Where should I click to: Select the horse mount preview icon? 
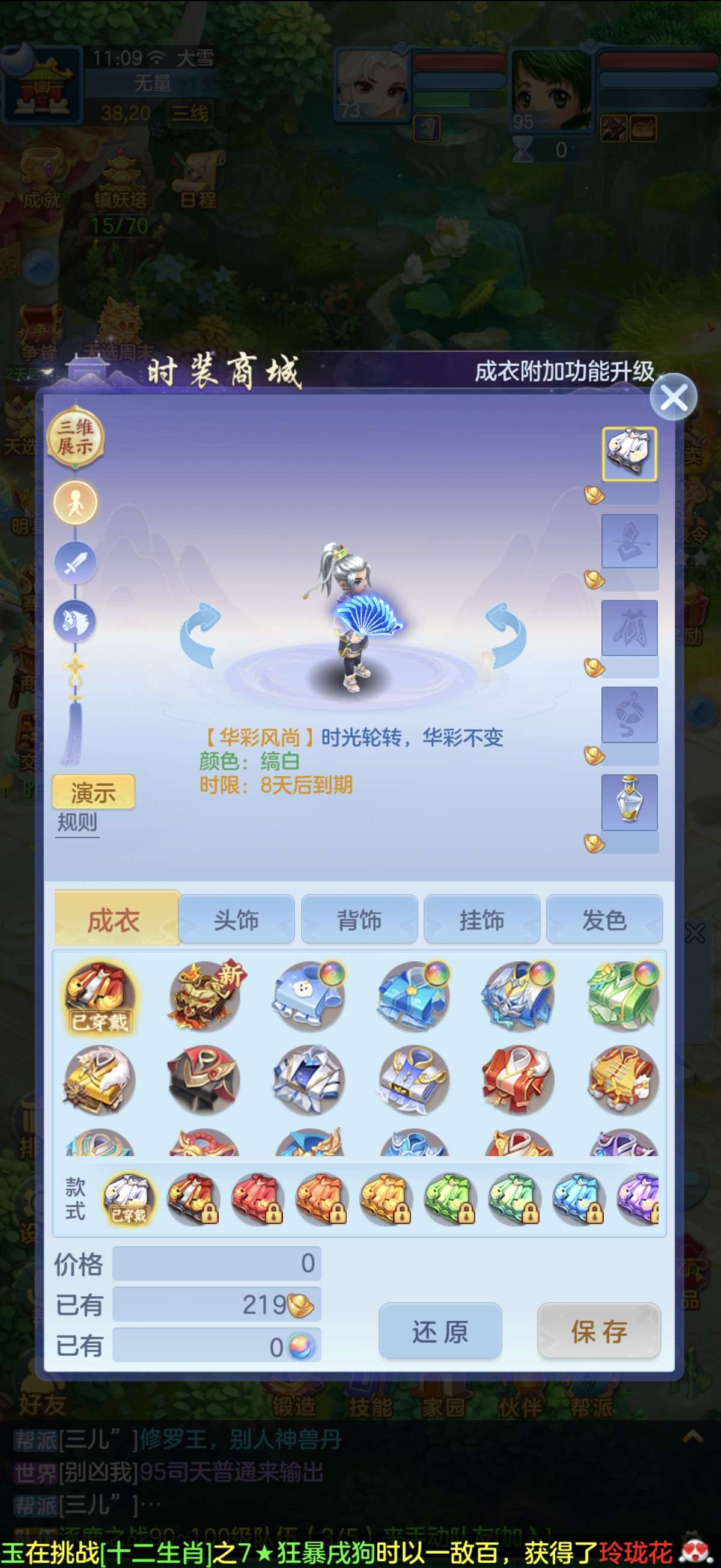click(x=76, y=621)
